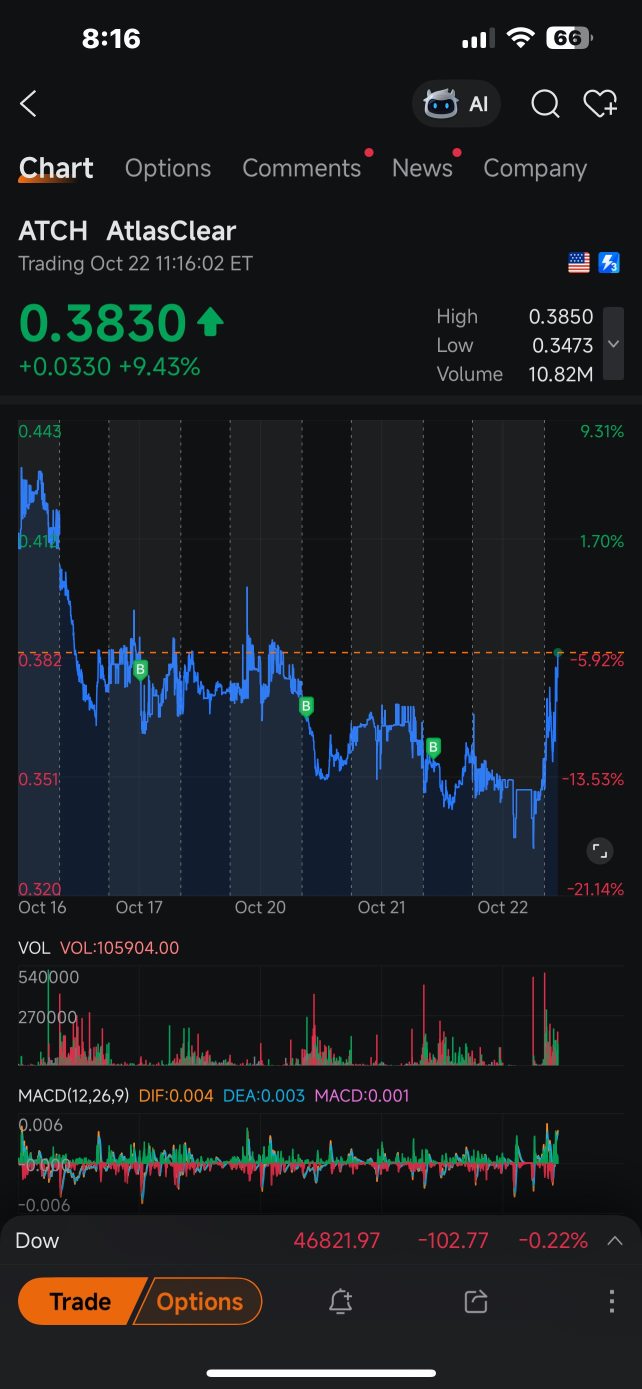Image resolution: width=642 pixels, height=1389 pixels.
Task: Set a price alert with the bell
Action: pyautogui.click(x=340, y=1301)
